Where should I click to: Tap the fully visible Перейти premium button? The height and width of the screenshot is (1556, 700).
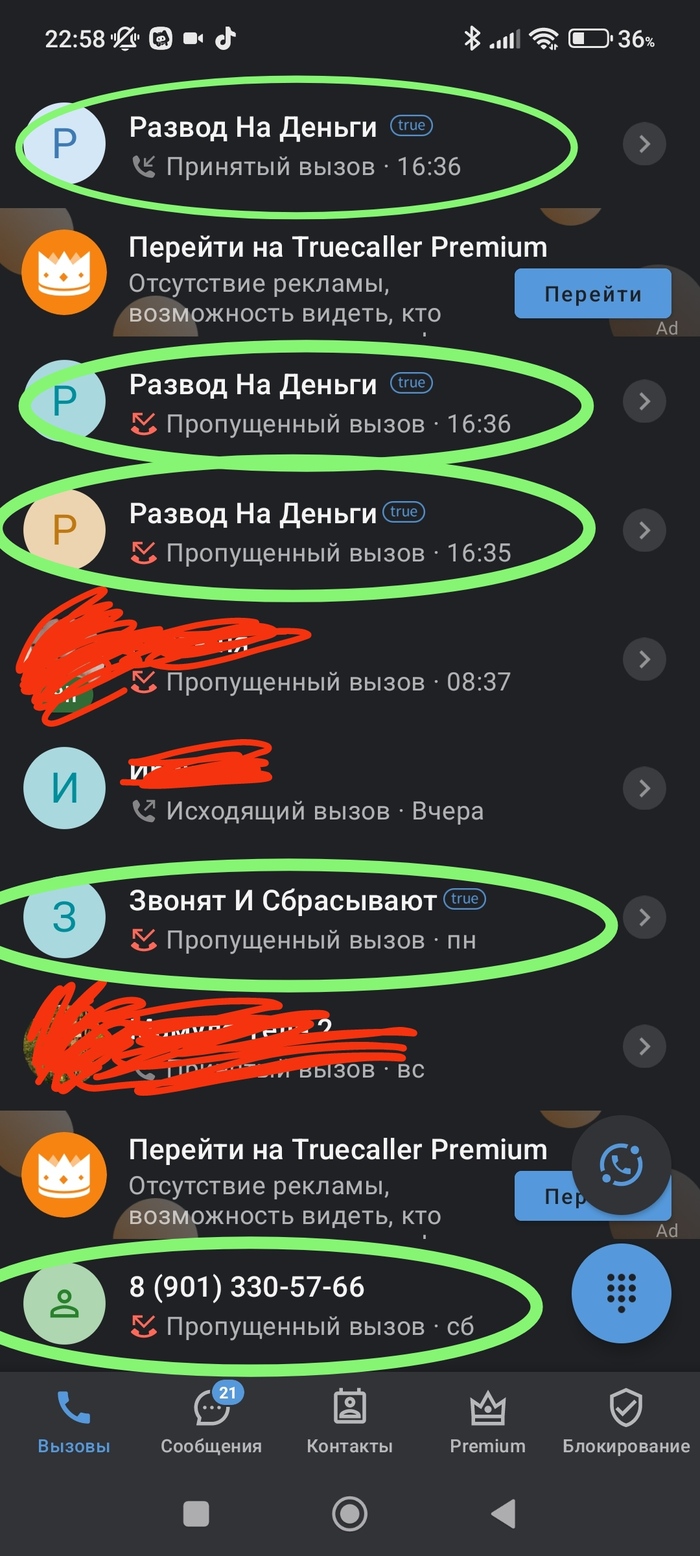[x=593, y=294]
